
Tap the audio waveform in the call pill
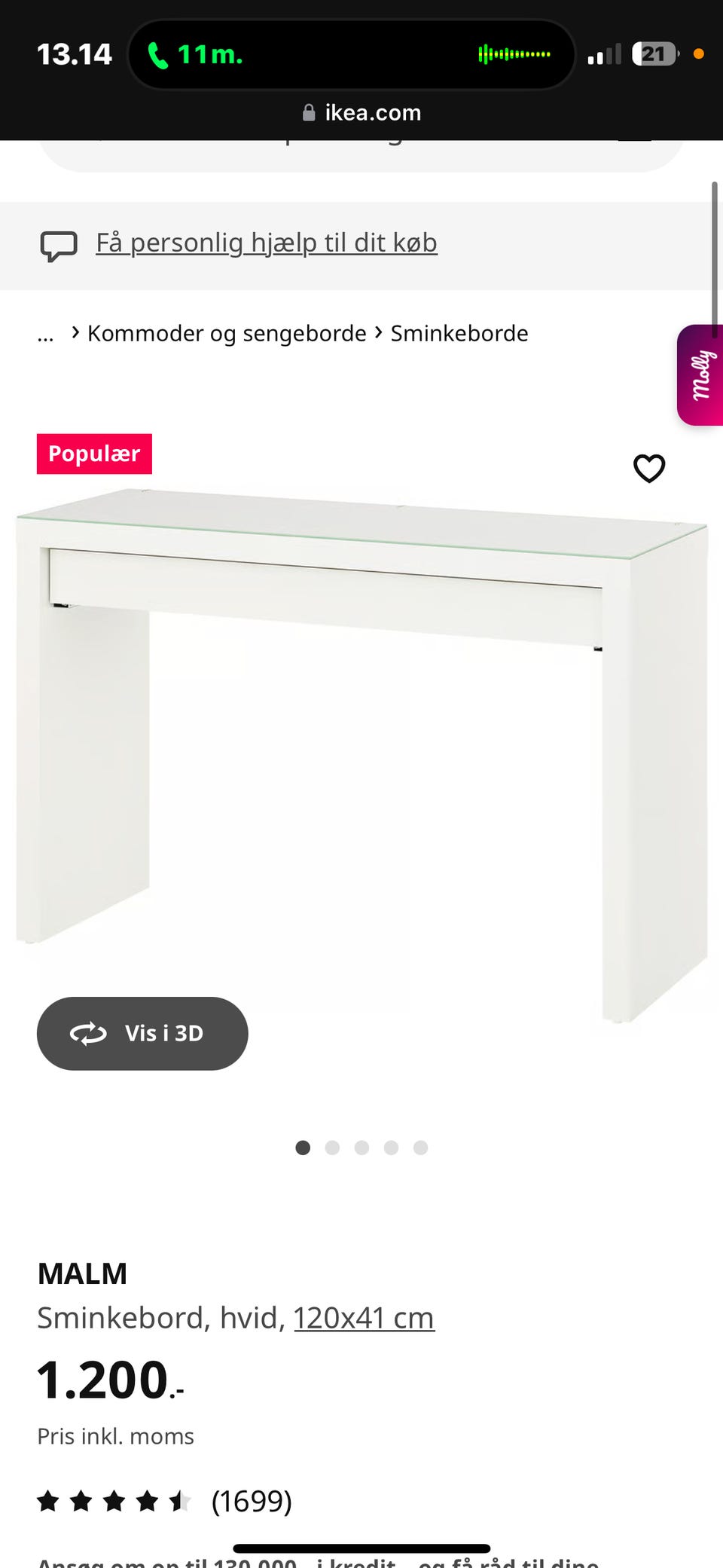coord(514,53)
